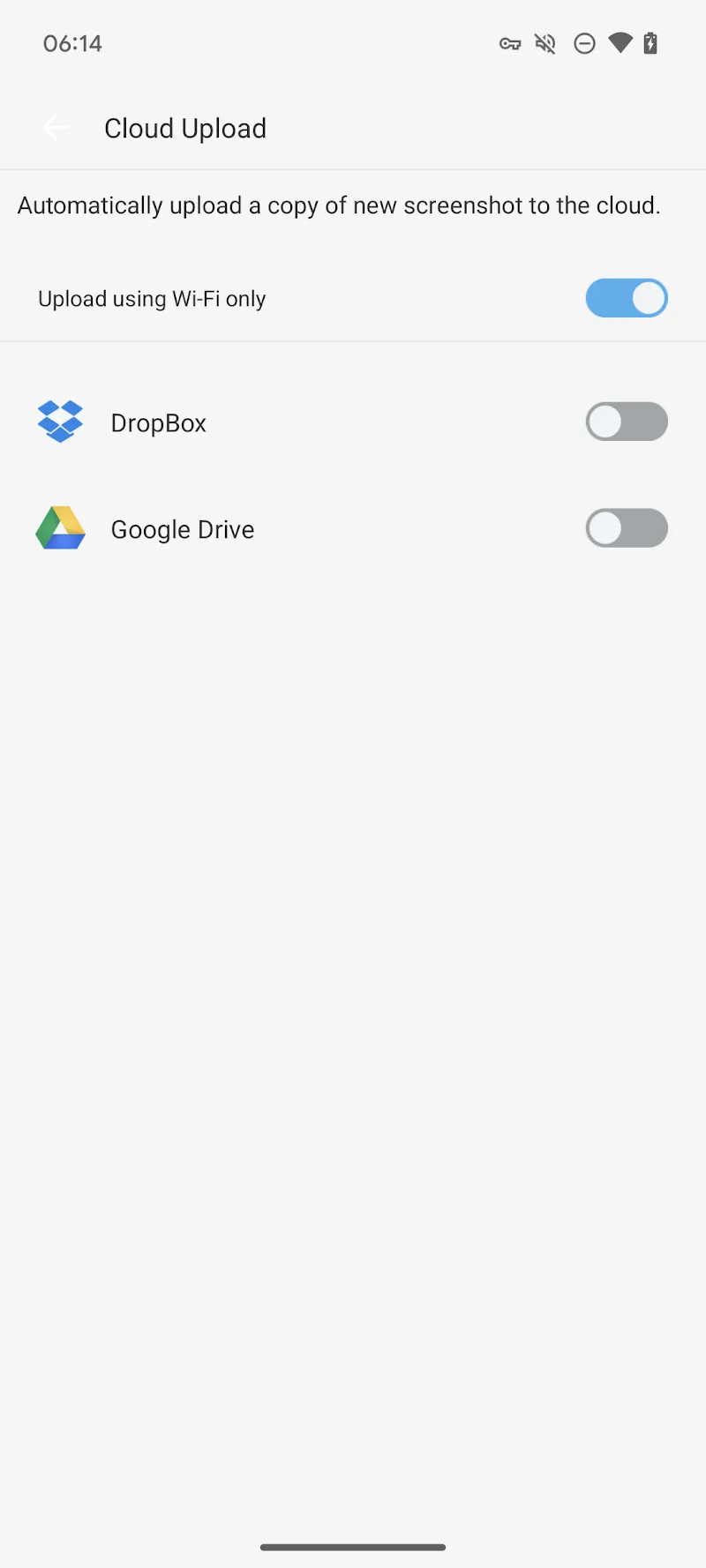Enable DropBox screenshot upload

click(626, 422)
